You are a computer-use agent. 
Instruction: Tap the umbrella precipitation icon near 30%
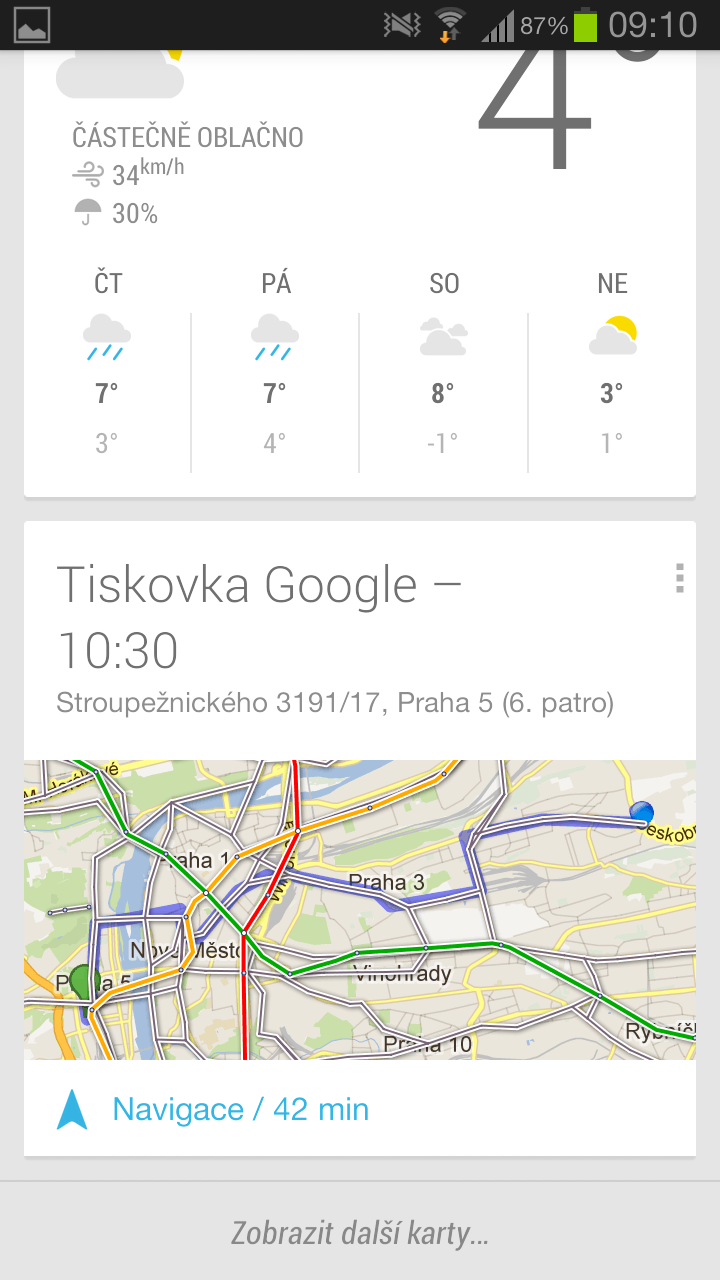tap(89, 210)
